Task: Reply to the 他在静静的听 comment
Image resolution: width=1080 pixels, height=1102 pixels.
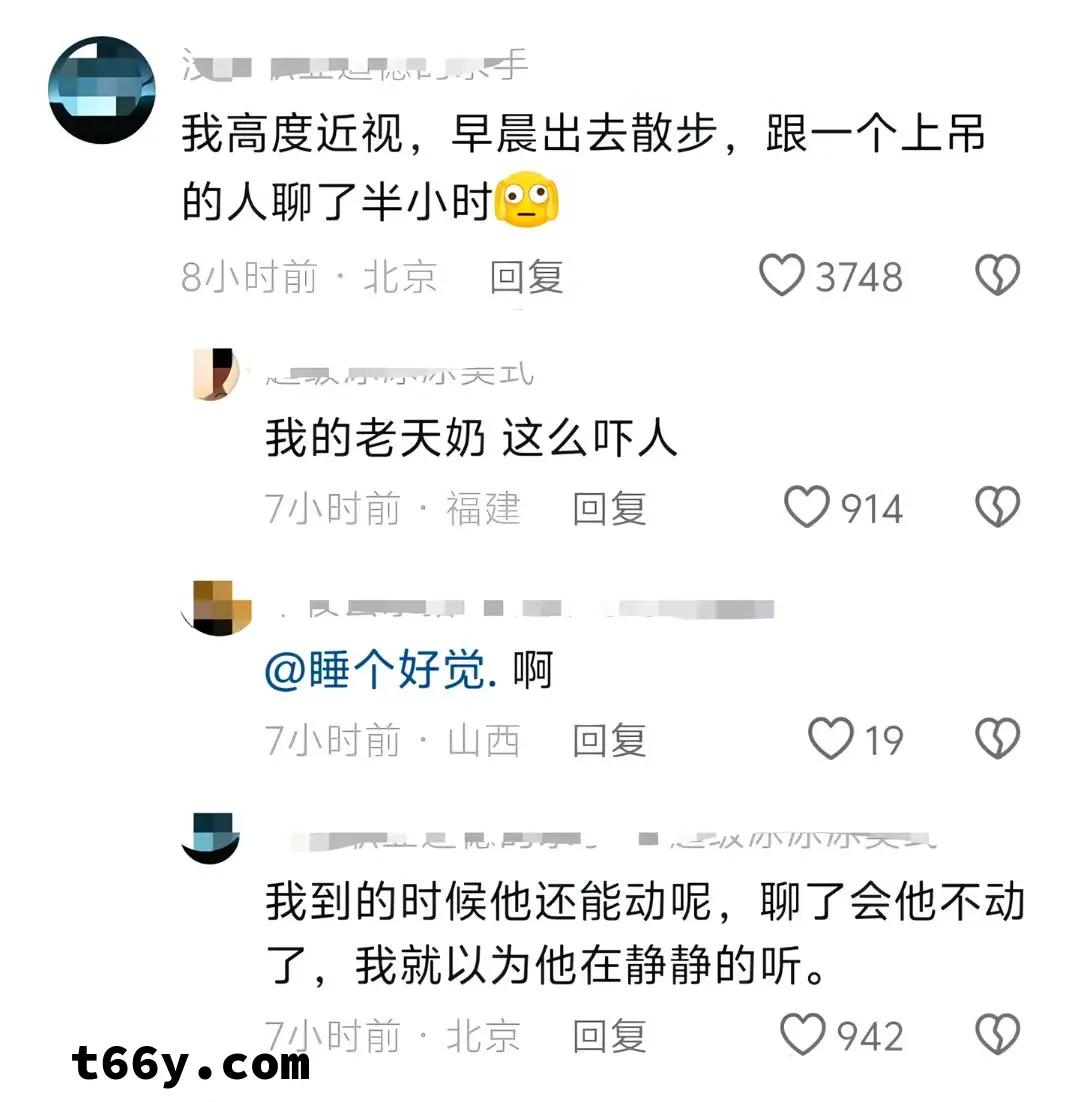Action: (610, 1036)
